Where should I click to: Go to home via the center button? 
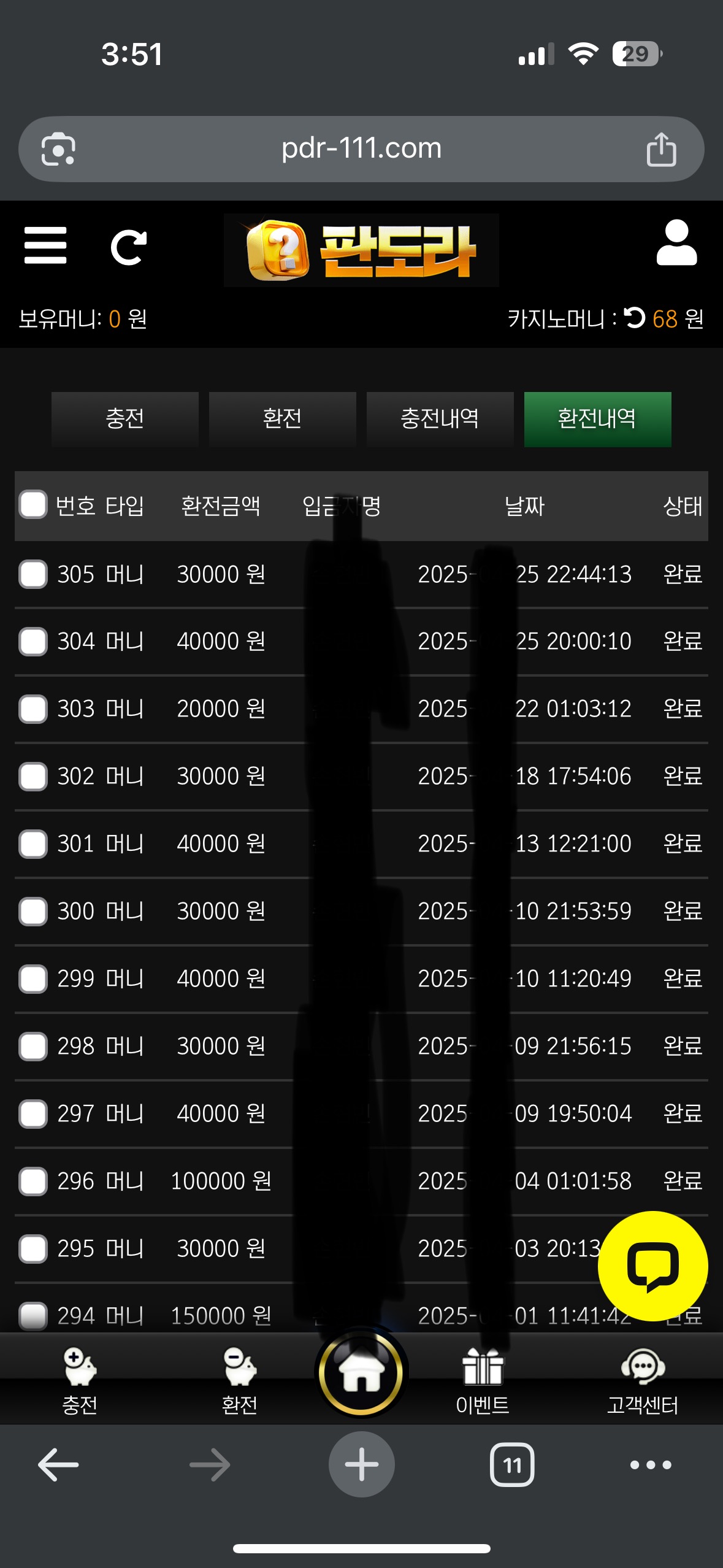click(x=361, y=1373)
